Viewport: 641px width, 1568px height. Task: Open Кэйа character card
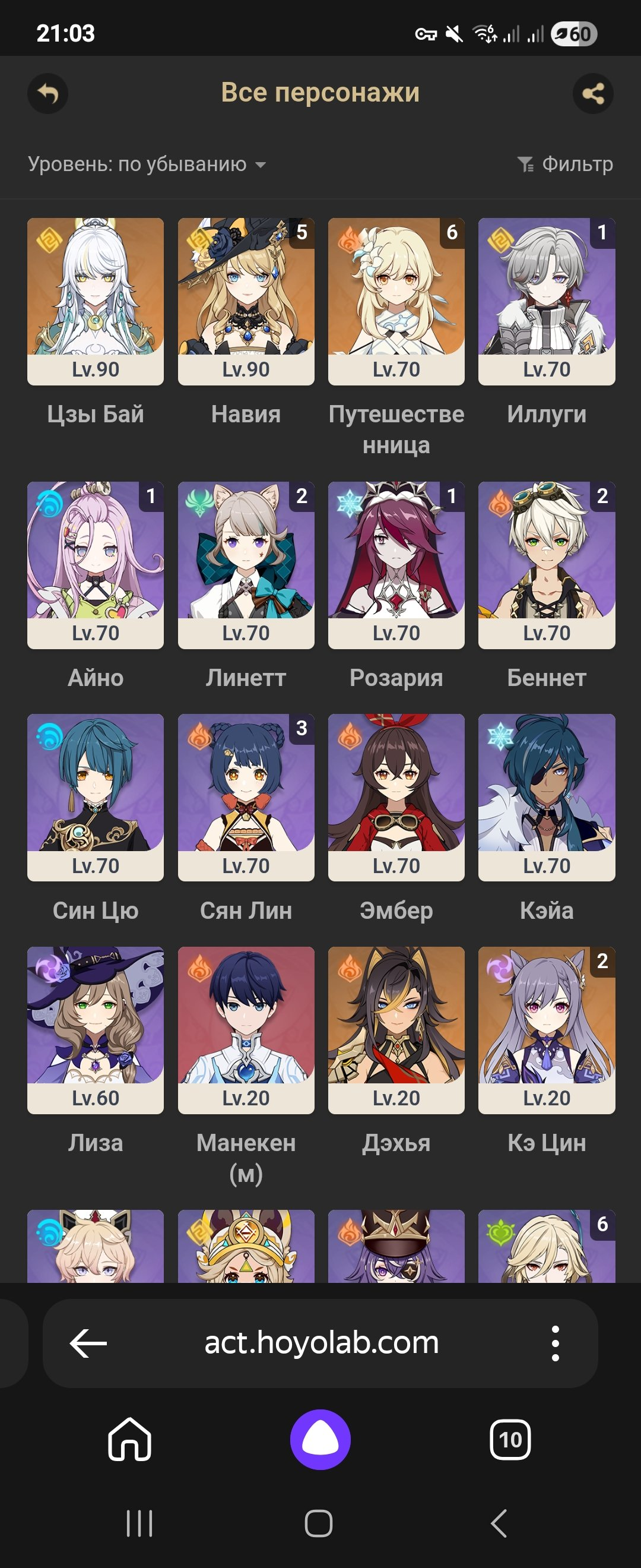tap(547, 798)
